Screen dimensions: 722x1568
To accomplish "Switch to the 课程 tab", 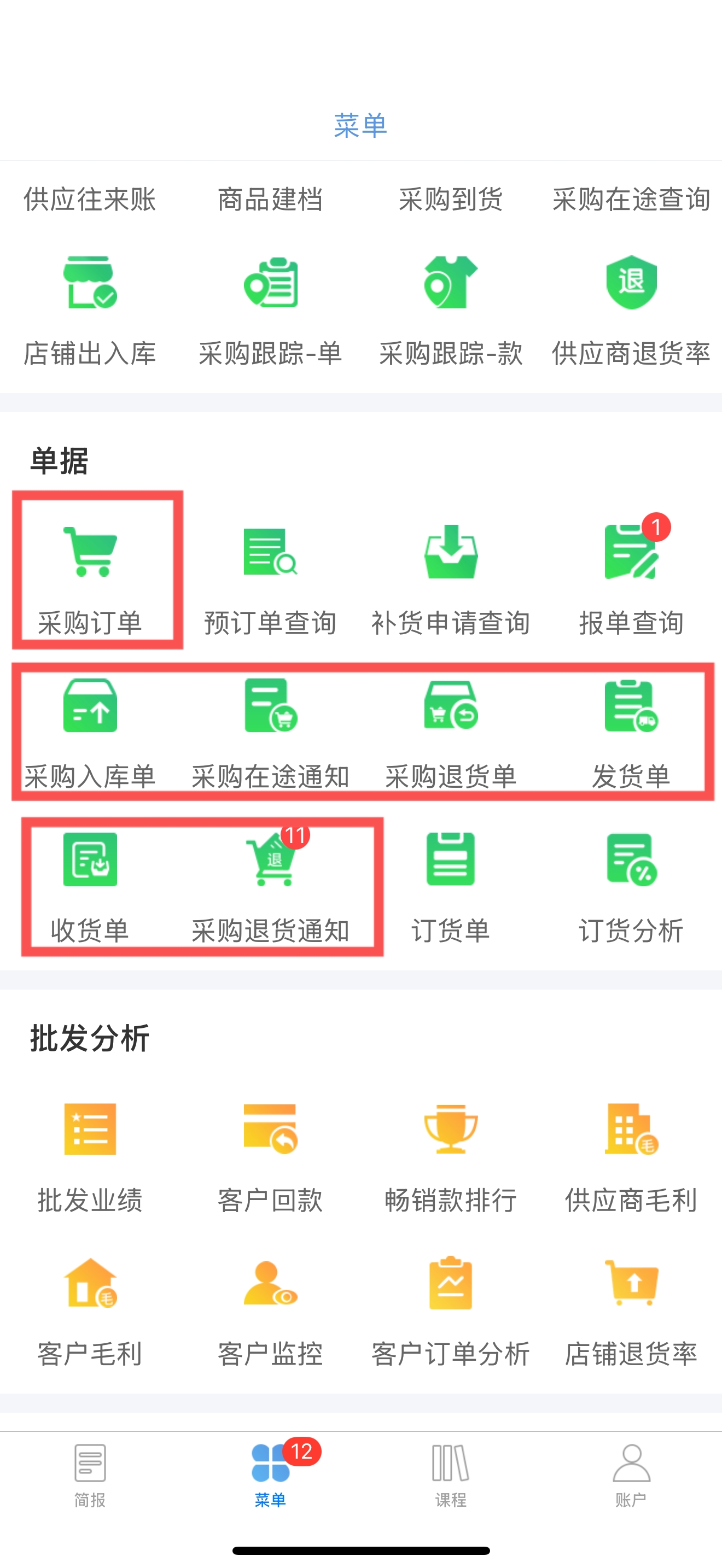I will coord(451,1476).
